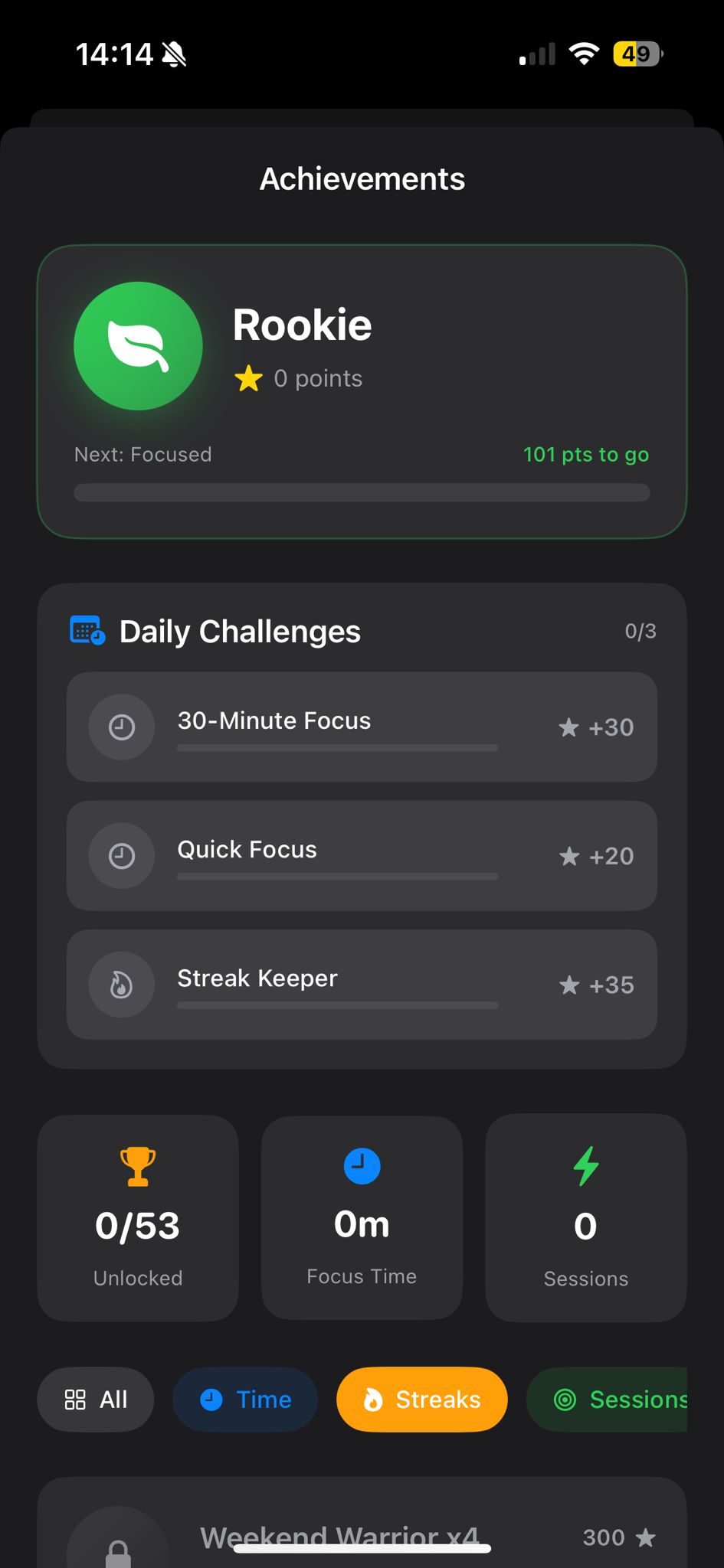Toggle the Streaks filter off
This screenshot has height=1568, width=724.
pyautogui.click(x=421, y=1399)
